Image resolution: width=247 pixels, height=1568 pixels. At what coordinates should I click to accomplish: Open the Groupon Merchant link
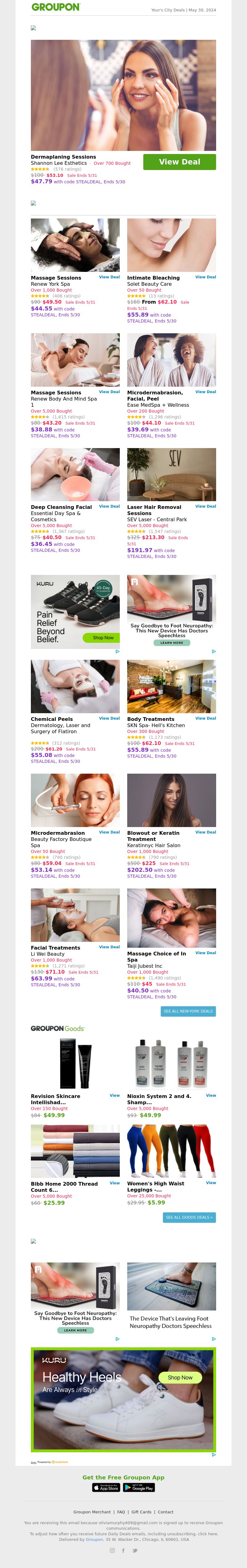92,1512
